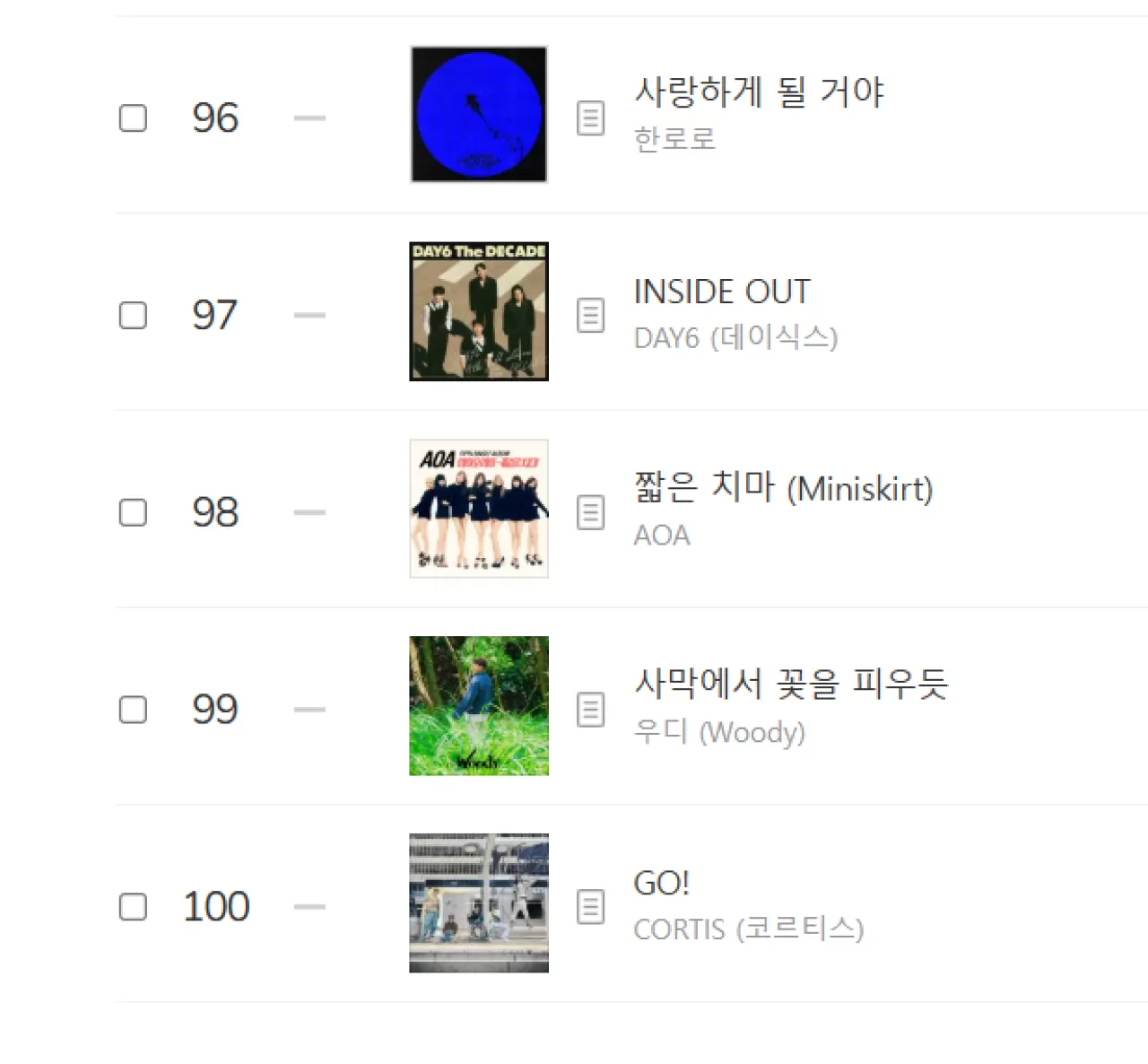Viewport: 1148px width, 1064px height.
Task: Open the DAY6 The DECADE album cover
Action: coord(479,311)
